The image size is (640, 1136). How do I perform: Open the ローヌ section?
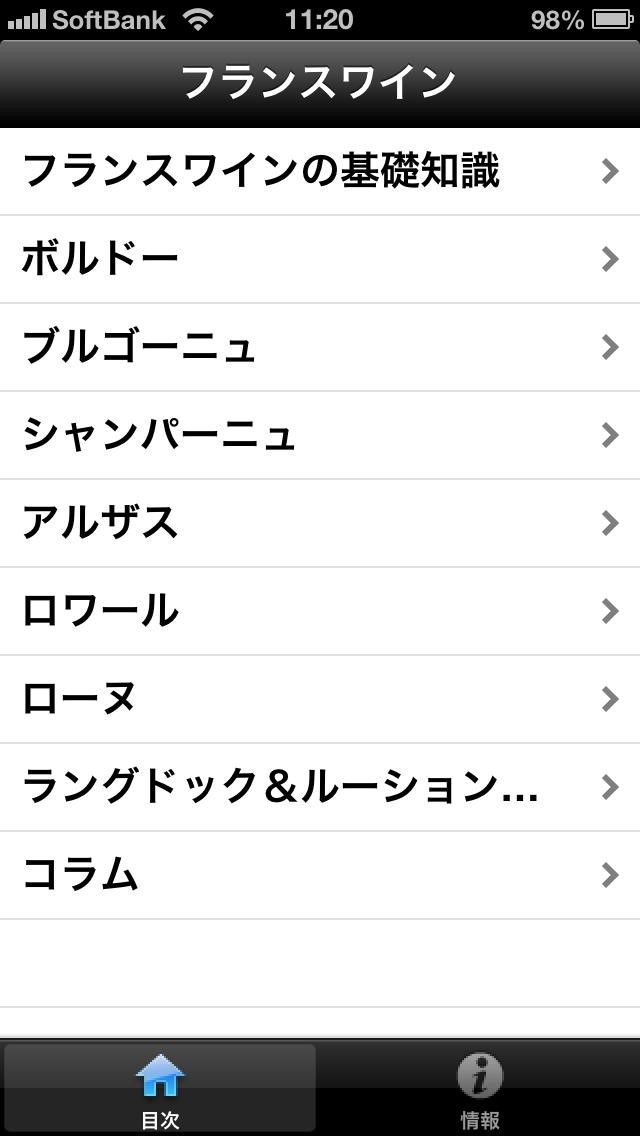(320, 699)
